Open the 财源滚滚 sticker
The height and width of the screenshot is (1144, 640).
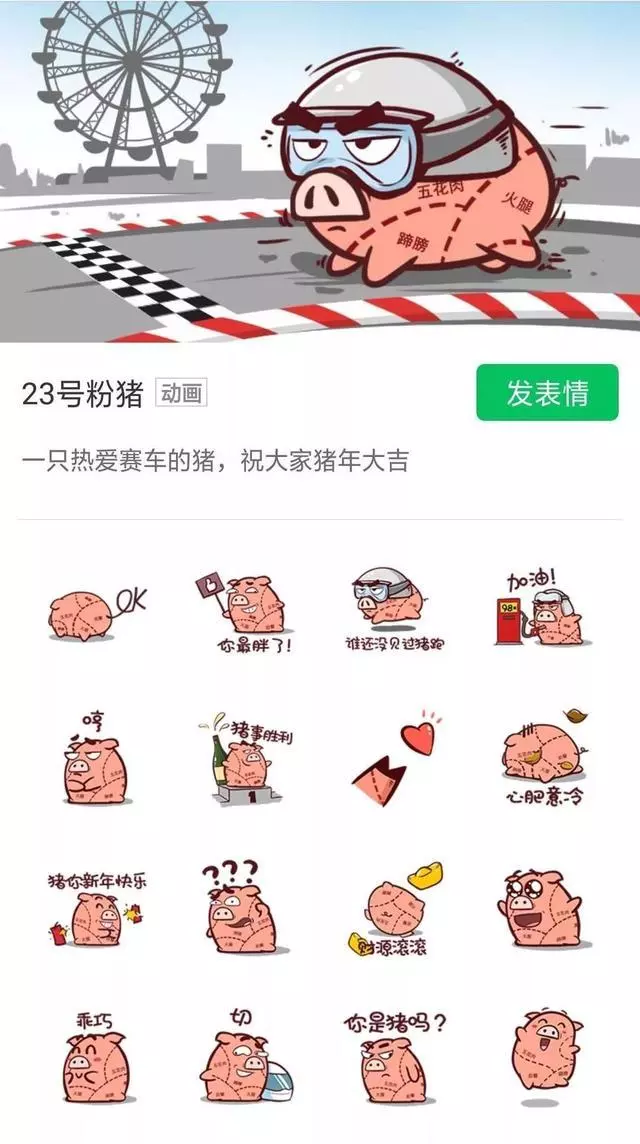(x=396, y=908)
